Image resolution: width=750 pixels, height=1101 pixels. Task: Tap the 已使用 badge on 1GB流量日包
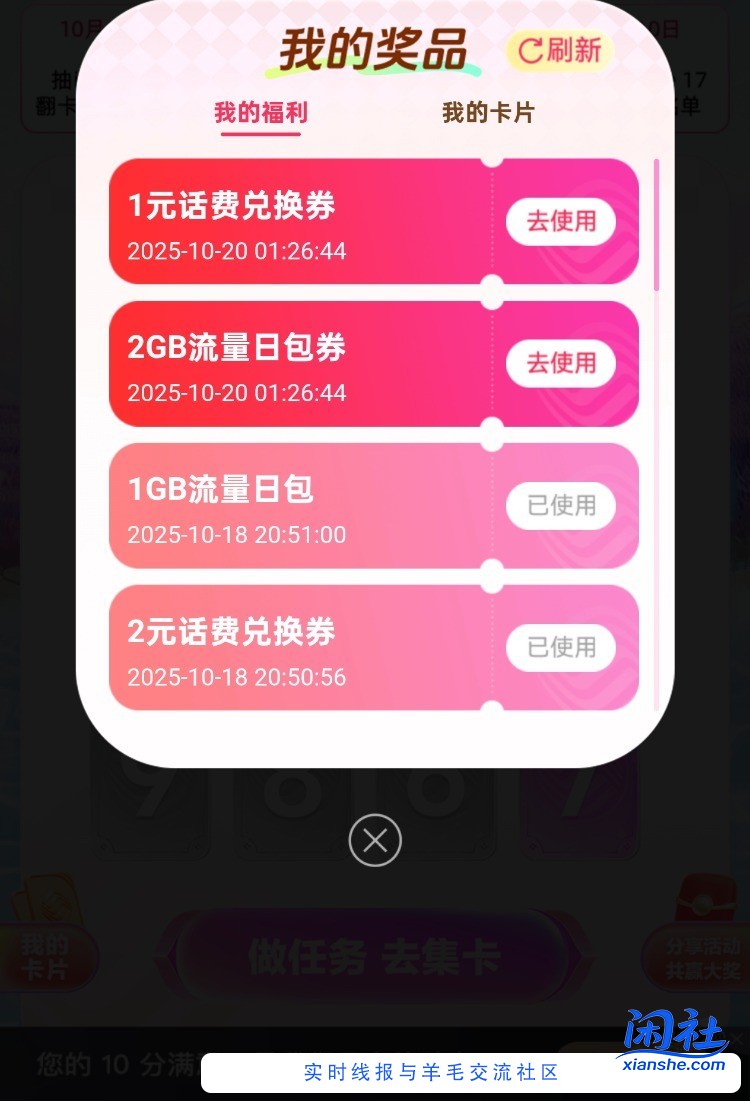[x=561, y=506]
